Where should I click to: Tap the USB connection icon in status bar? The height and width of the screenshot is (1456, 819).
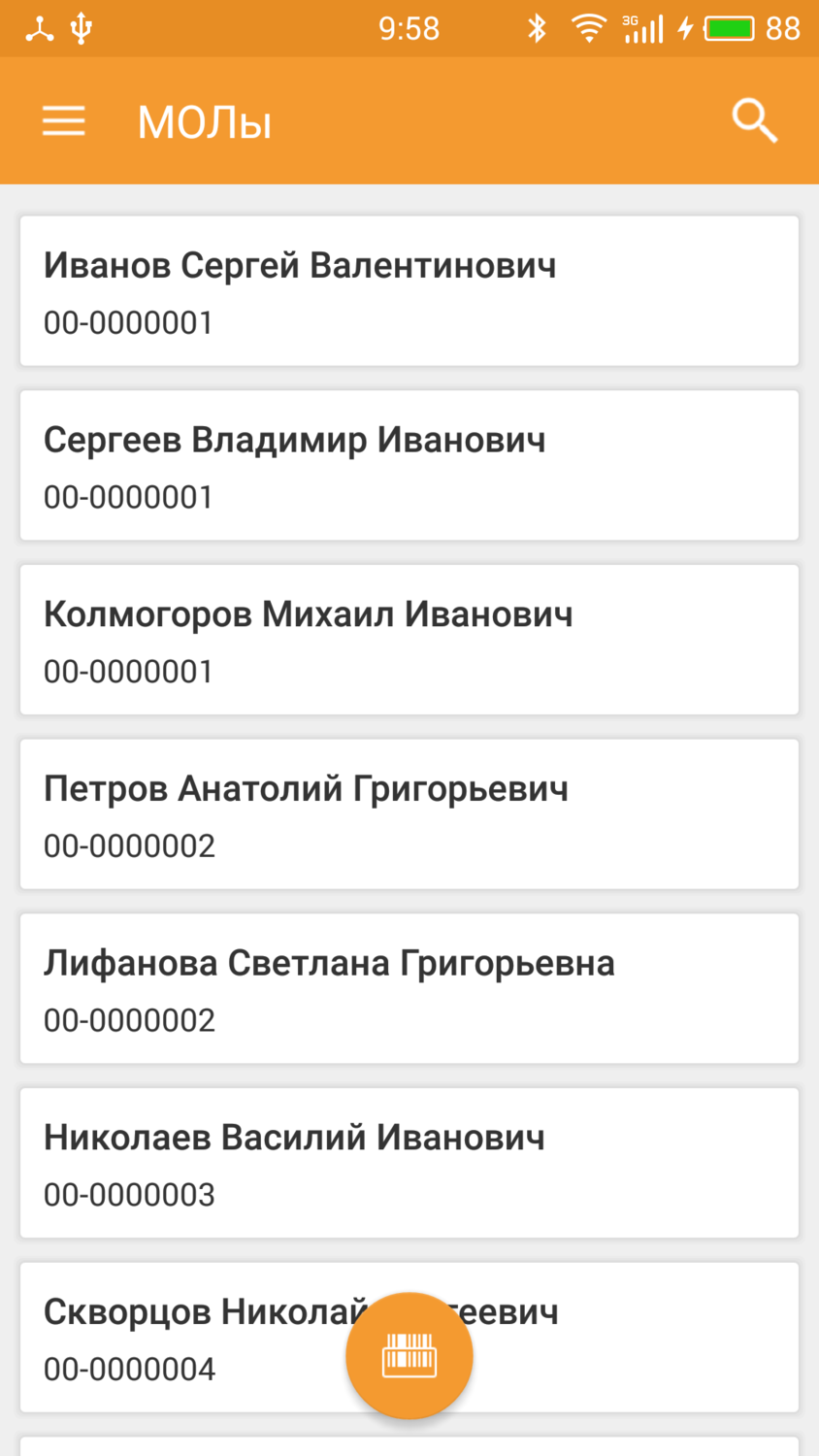82,27
